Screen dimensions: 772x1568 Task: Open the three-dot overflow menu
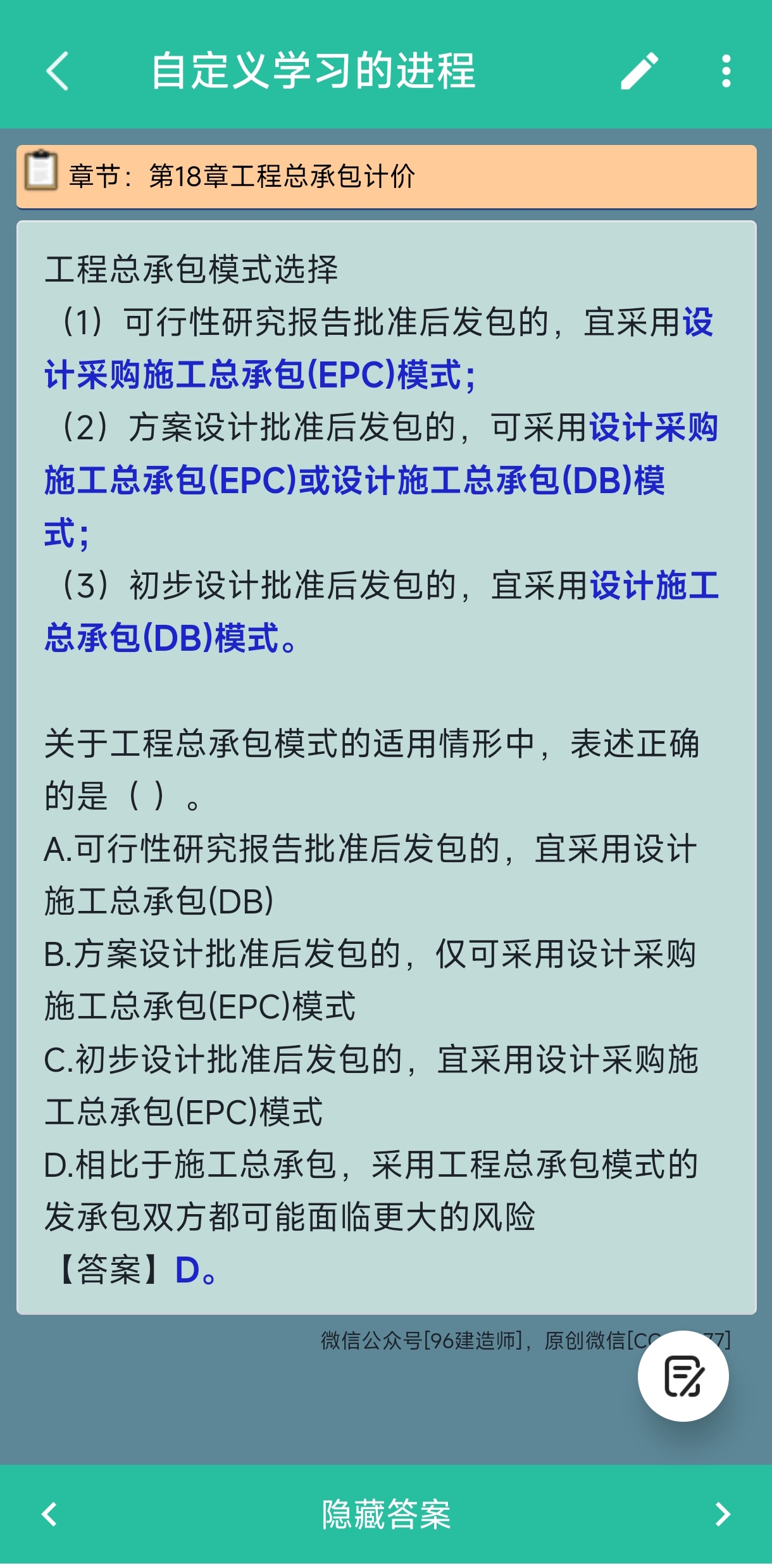point(726,70)
